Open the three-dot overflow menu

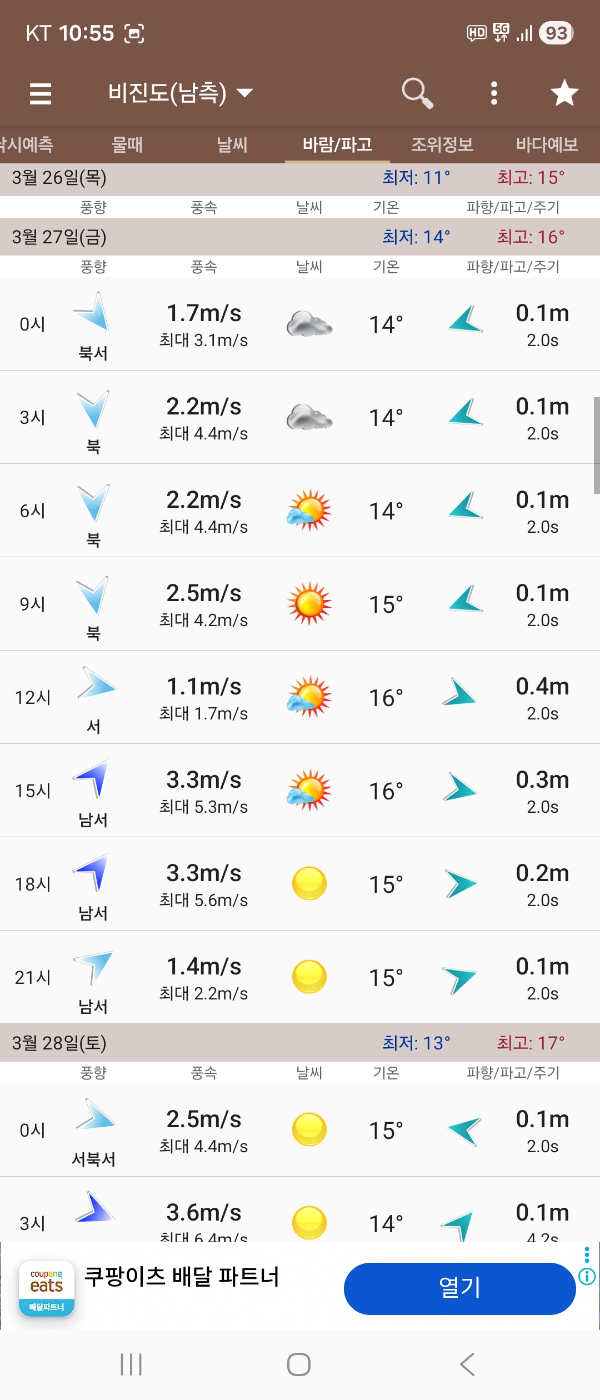pos(494,94)
